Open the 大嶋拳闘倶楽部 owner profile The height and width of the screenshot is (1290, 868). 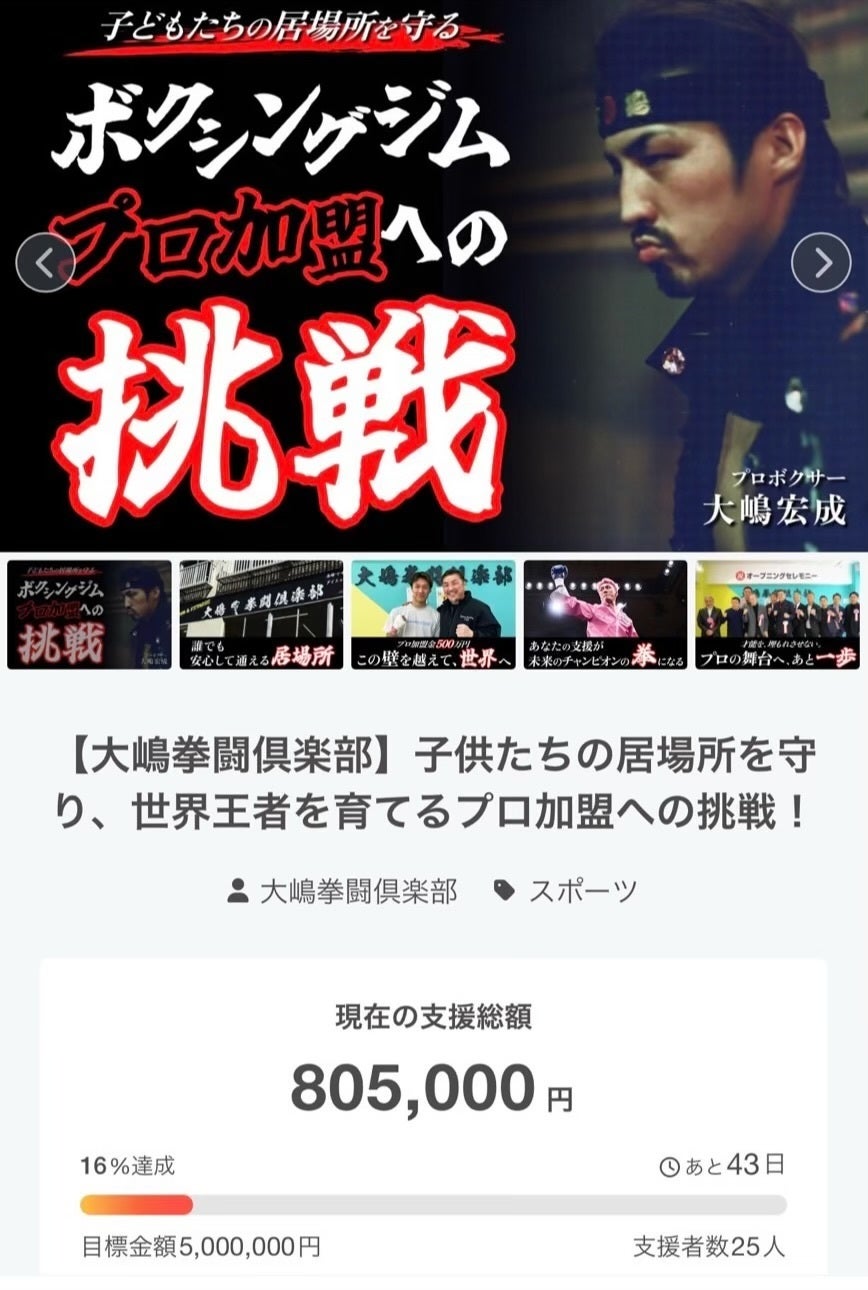click(343, 891)
